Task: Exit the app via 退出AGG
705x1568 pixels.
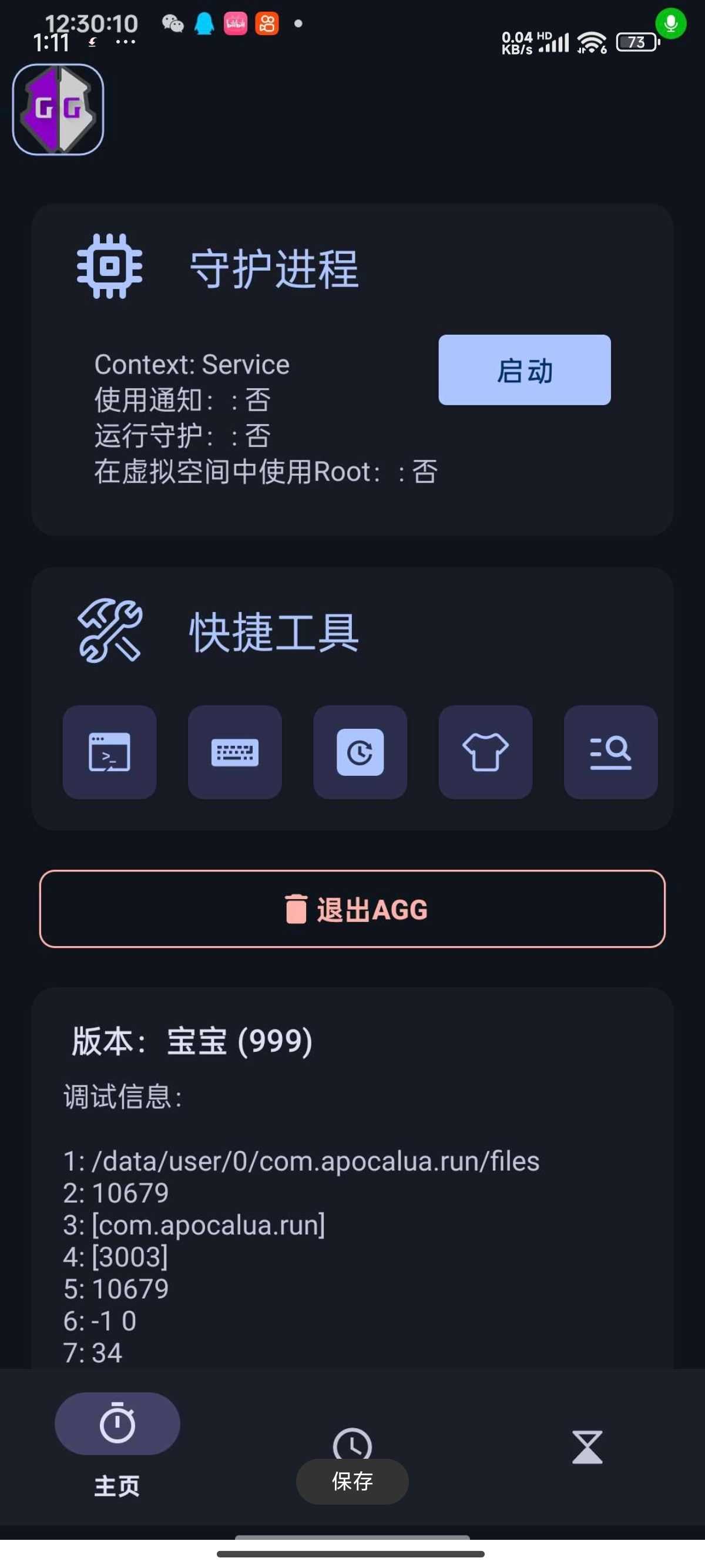Action: (352, 909)
